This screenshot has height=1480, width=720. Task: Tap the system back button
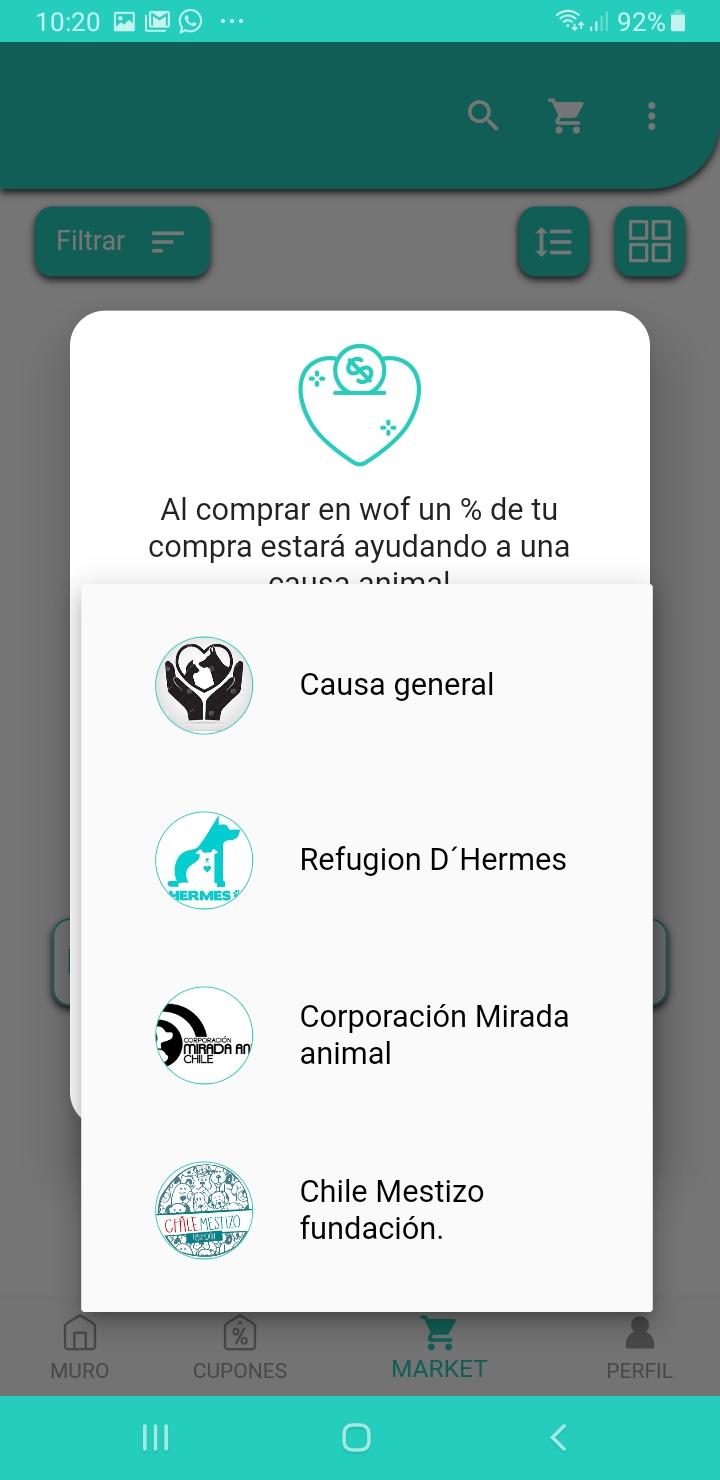coord(558,1438)
